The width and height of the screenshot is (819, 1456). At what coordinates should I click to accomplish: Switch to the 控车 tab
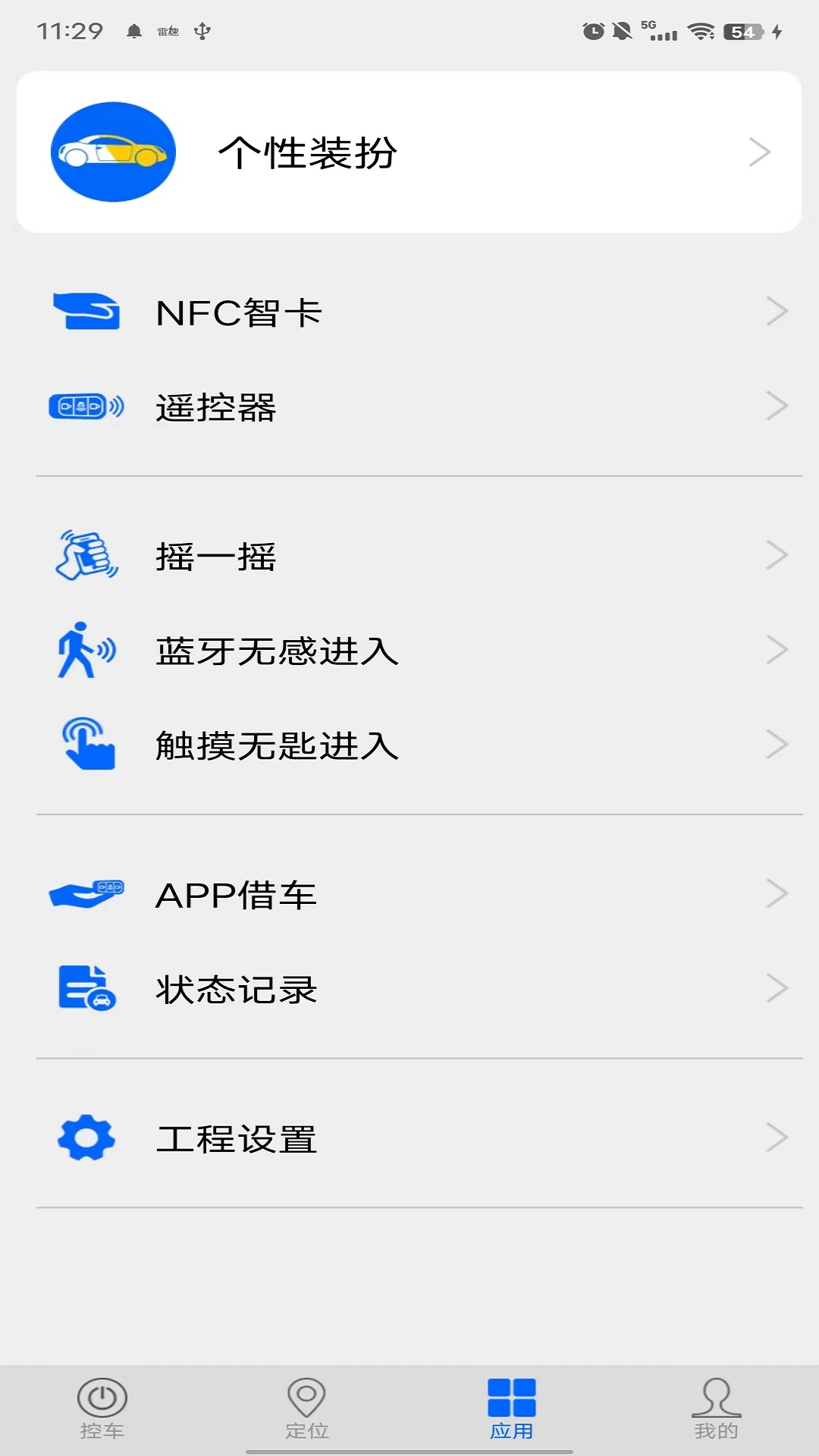pos(102,1408)
